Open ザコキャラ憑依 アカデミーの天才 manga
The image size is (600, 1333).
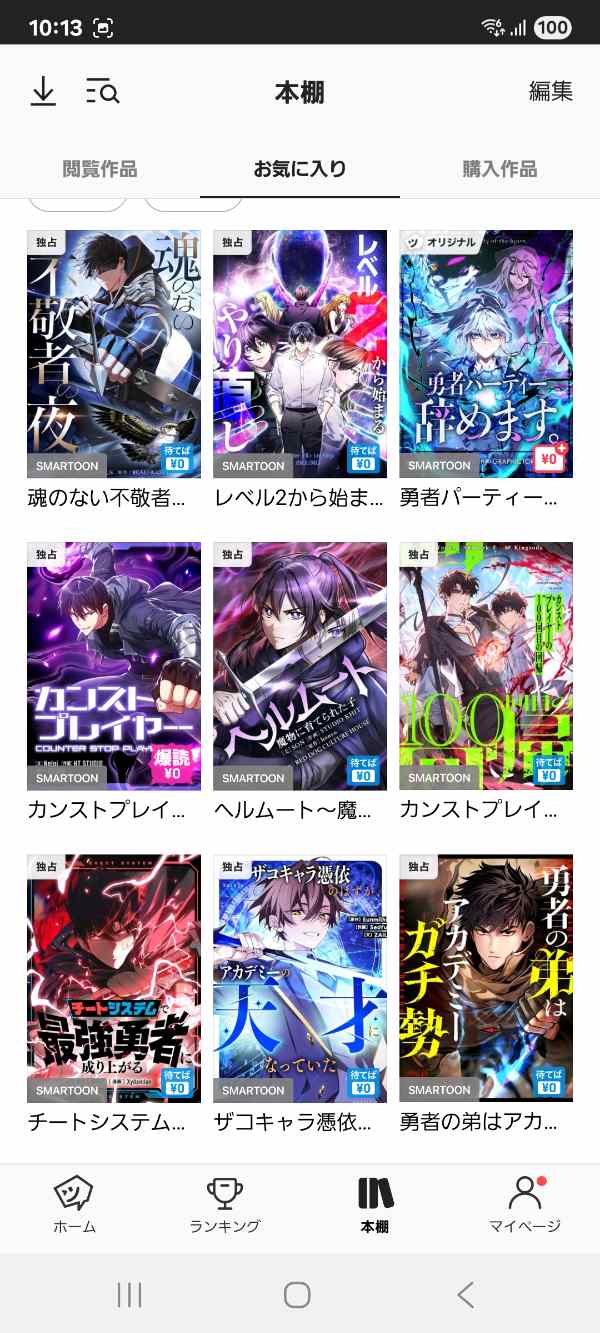click(299, 978)
